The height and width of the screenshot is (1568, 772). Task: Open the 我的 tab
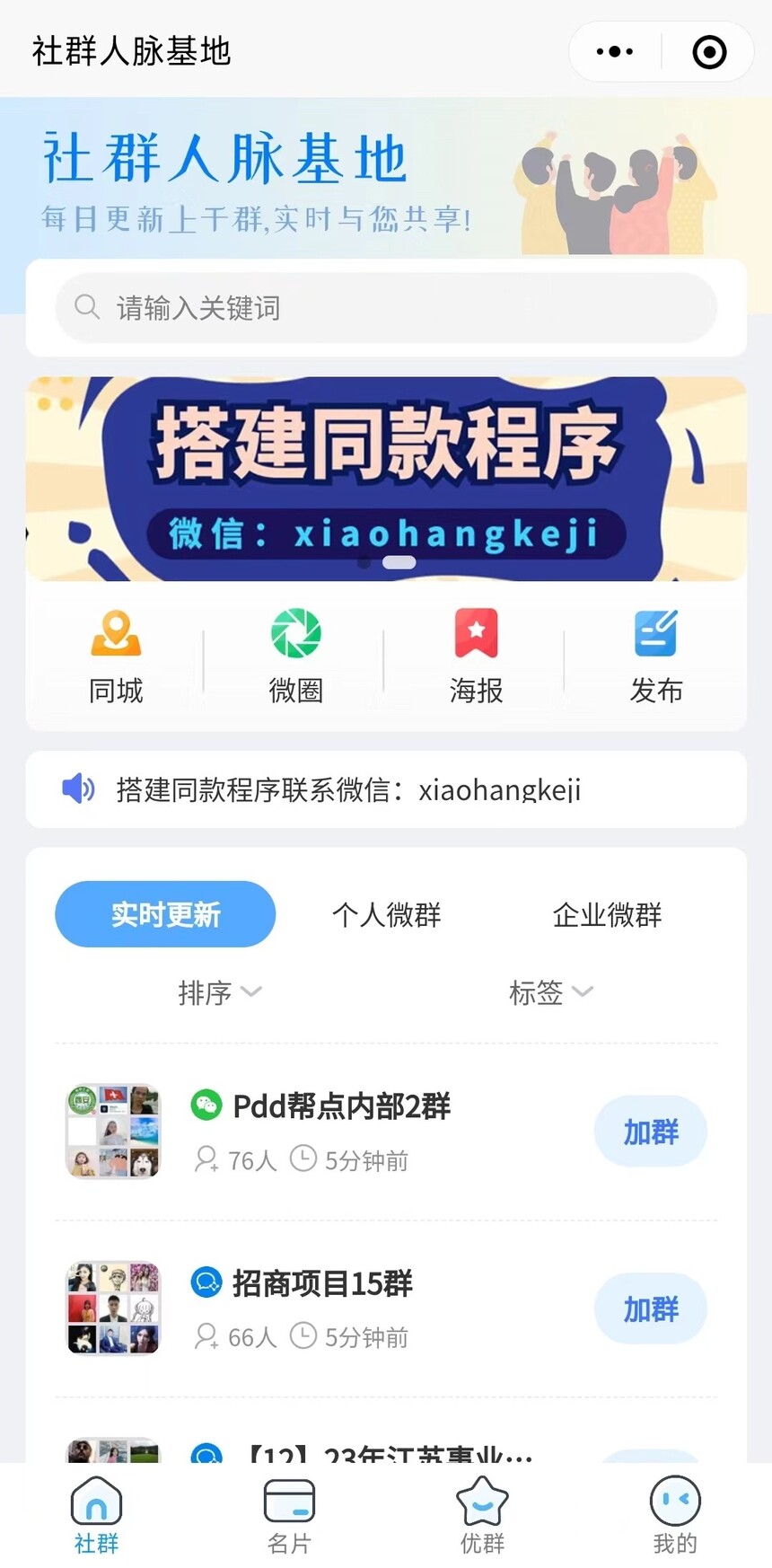(x=675, y=1517)
